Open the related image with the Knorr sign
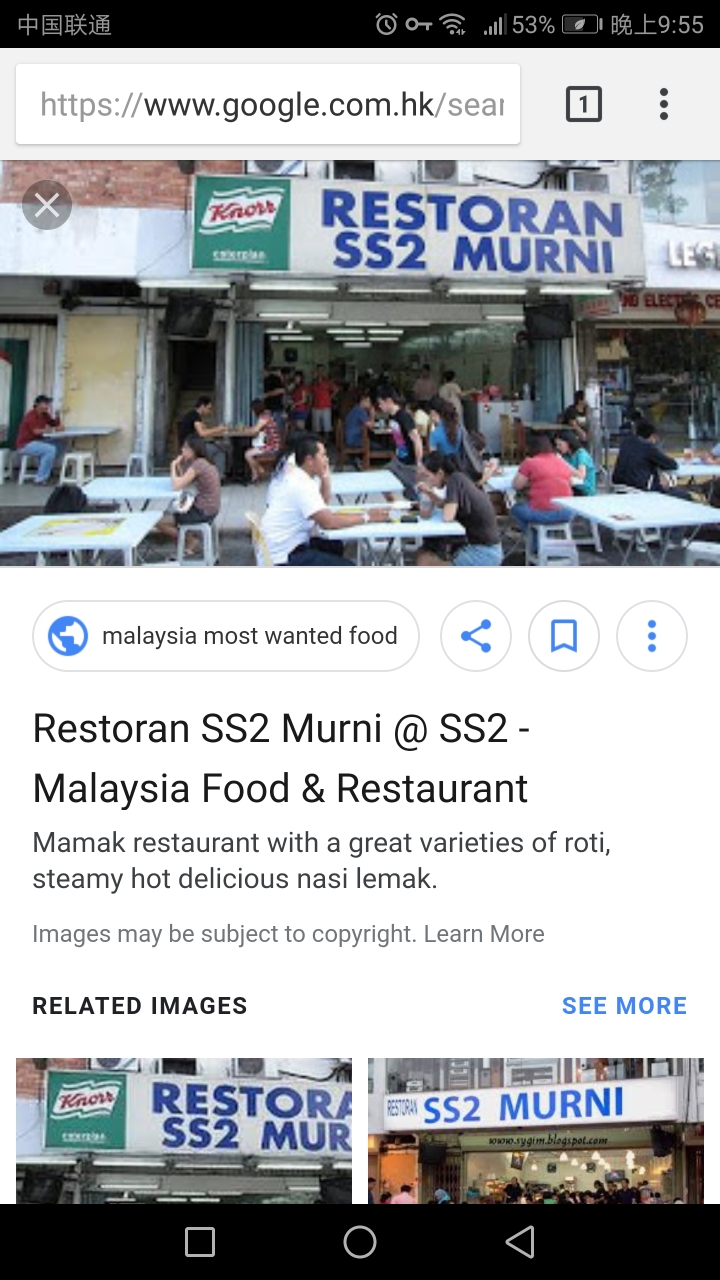This screenshot has width=720, height=1280. (x=184, y=1130)
